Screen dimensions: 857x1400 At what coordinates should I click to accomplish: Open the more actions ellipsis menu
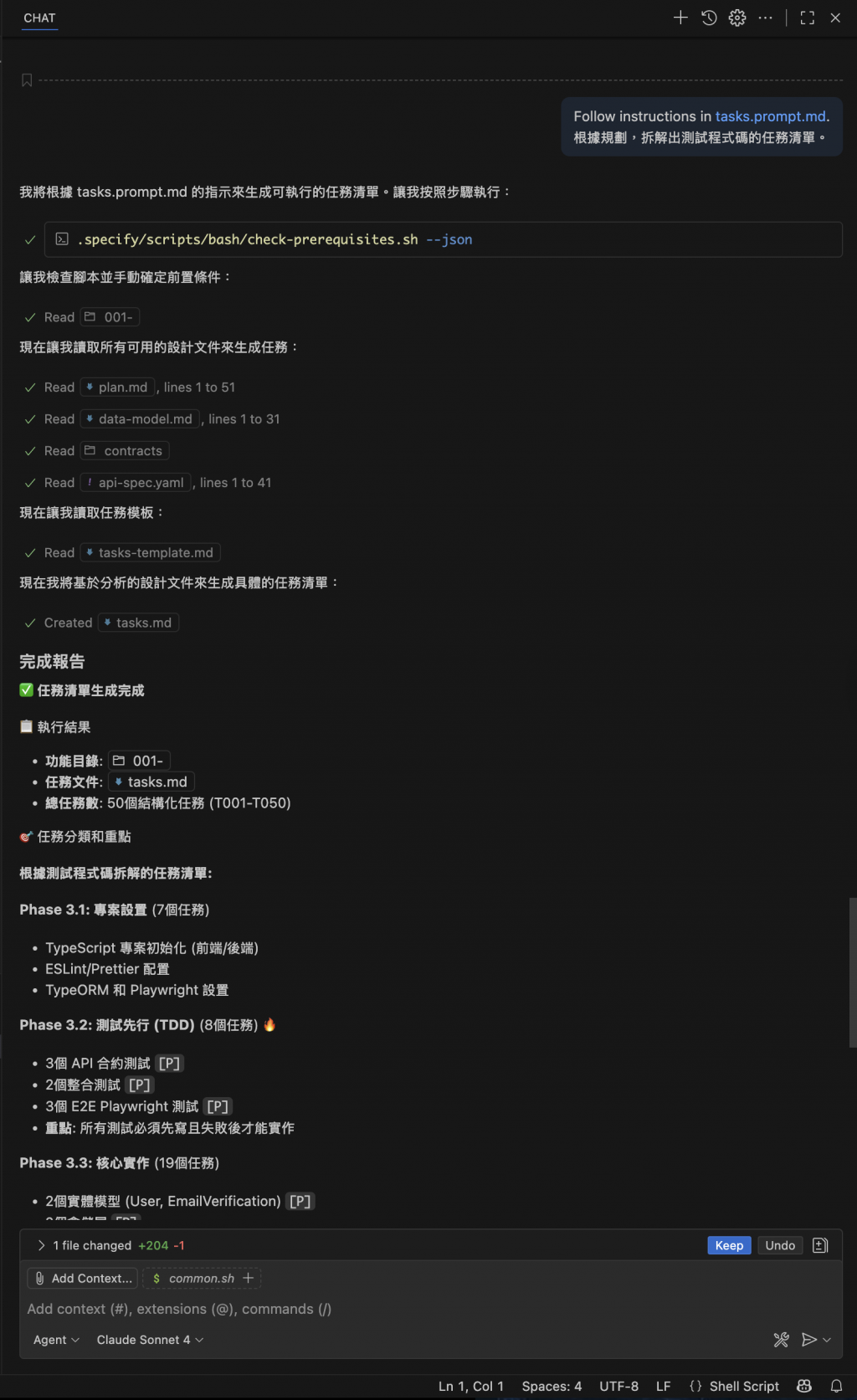coord(765,18)
